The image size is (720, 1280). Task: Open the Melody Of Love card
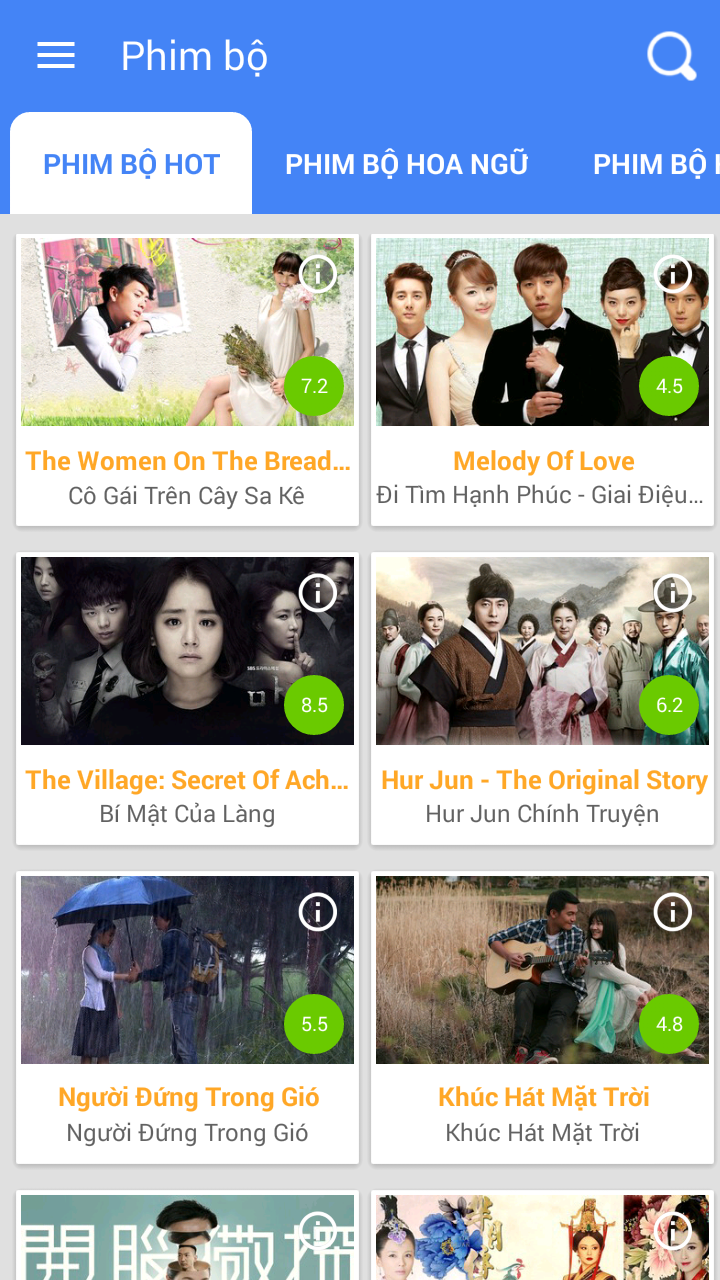pyautogui.click(x=543, y=380)
